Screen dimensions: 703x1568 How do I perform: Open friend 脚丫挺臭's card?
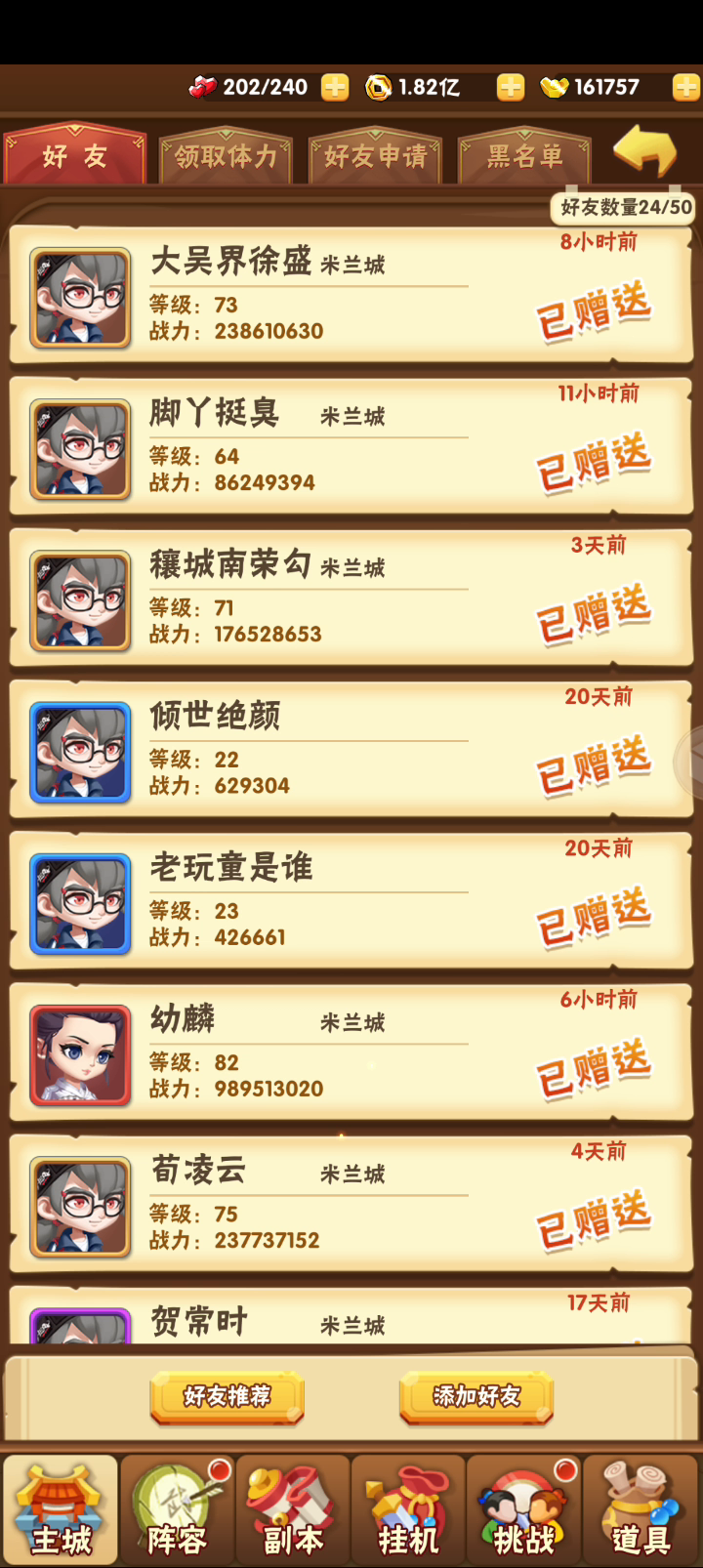(351, 447)
